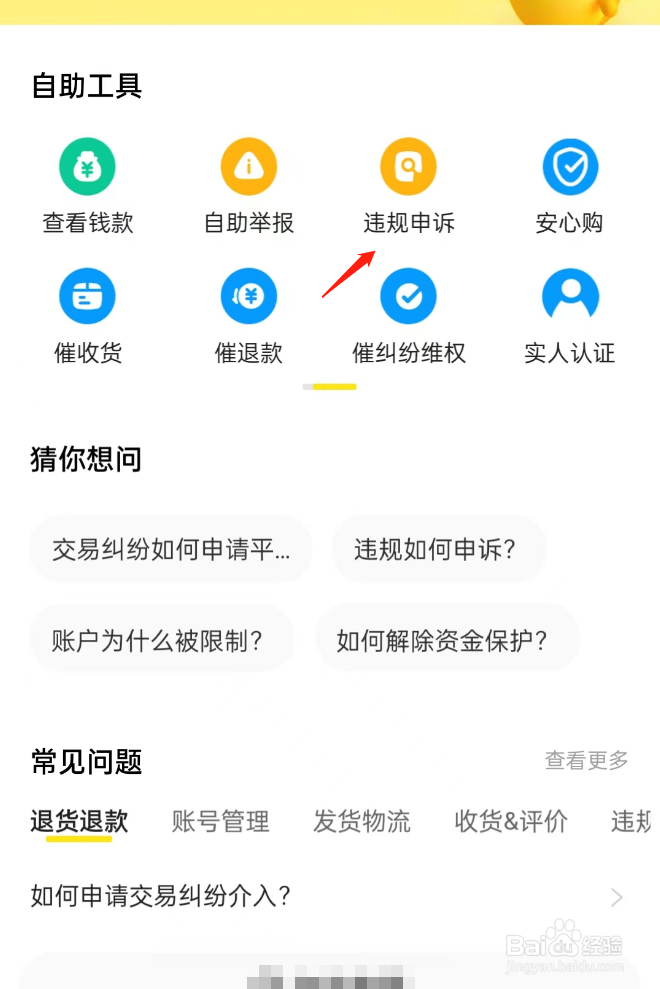
Task: Ask 交易纠纷如何申请平… question
Action: coord(170,549)
